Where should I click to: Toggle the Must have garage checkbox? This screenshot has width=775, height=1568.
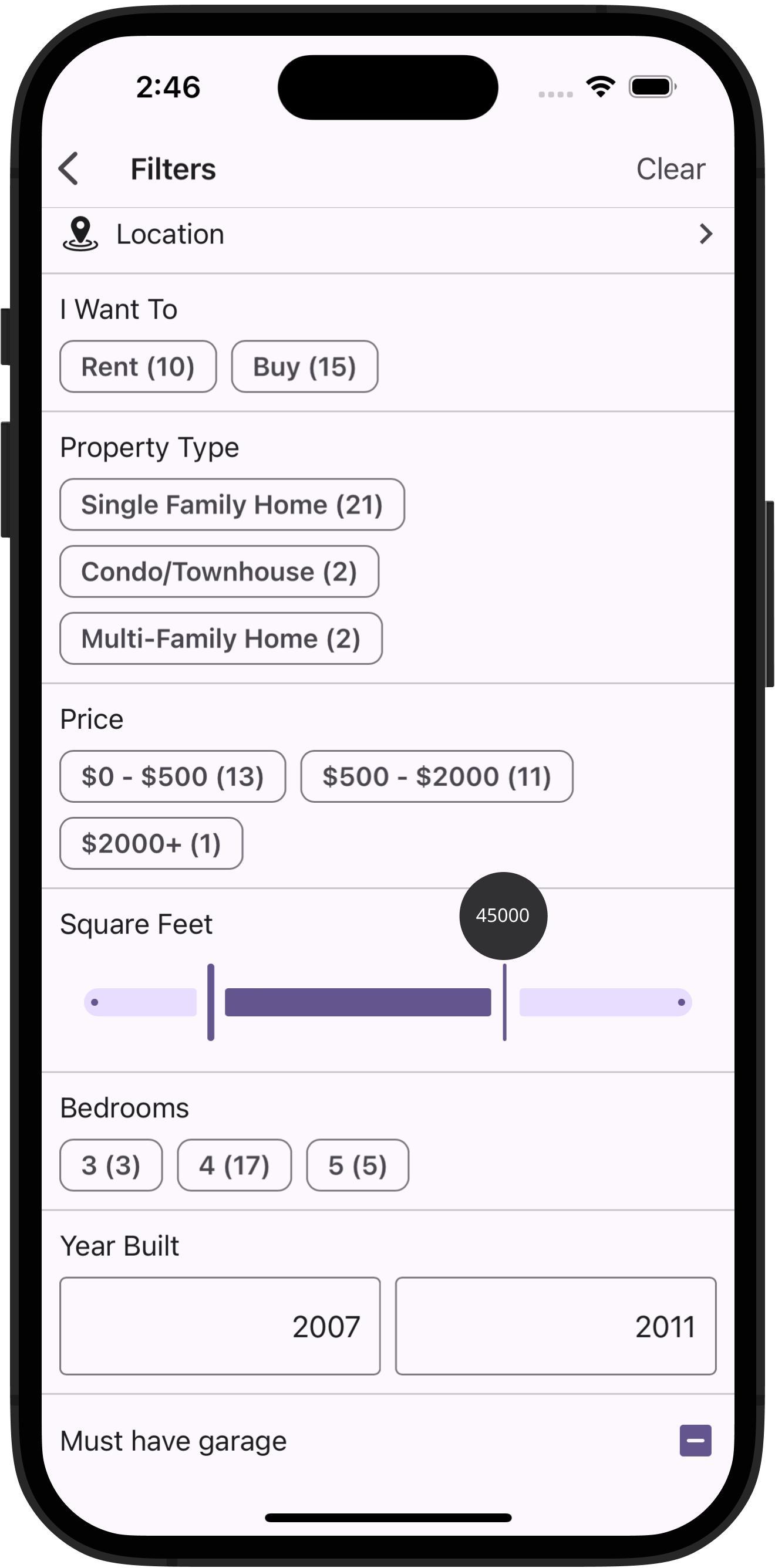[695, 1441]
